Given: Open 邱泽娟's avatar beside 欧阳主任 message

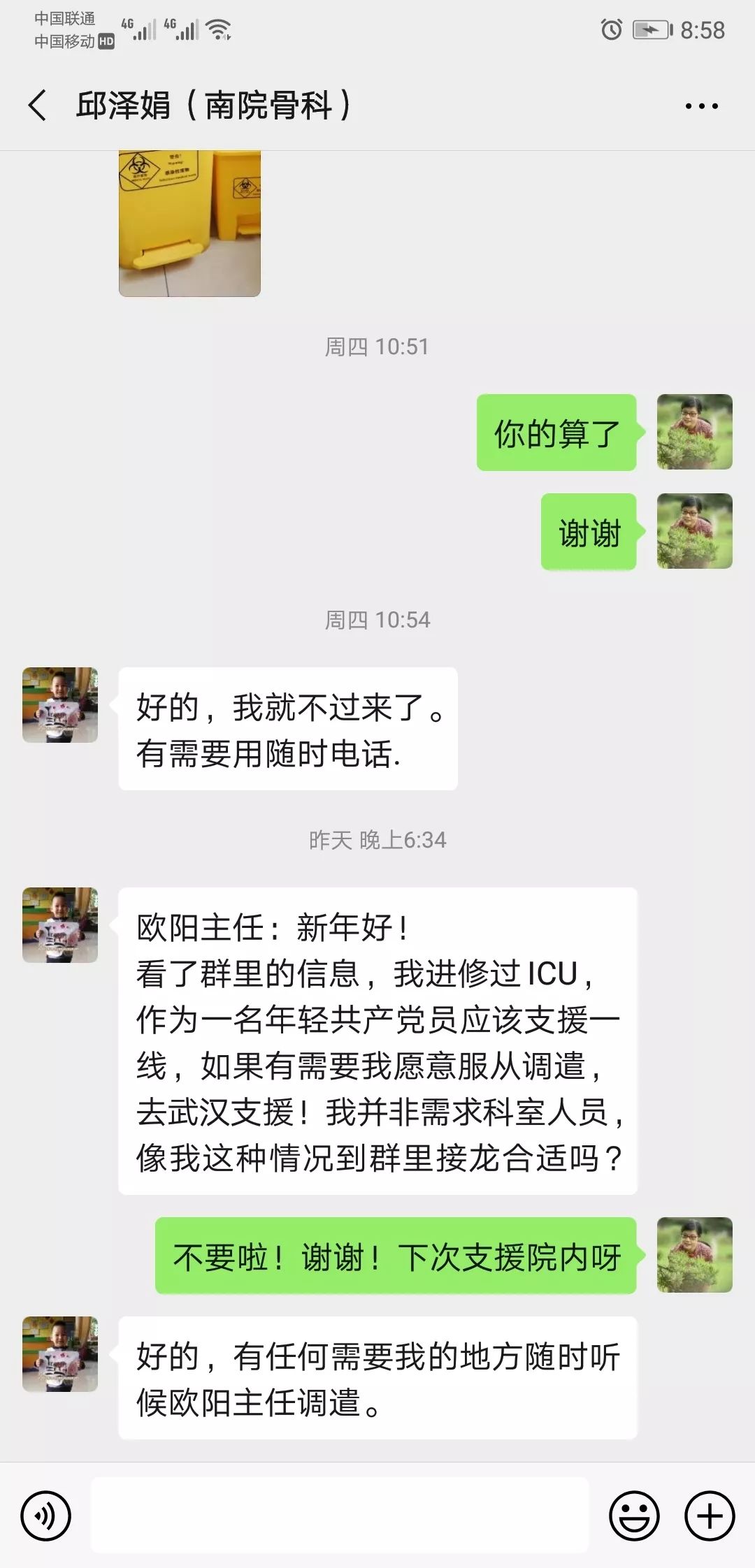Looking at the screenshot, I should pos(60,925).
